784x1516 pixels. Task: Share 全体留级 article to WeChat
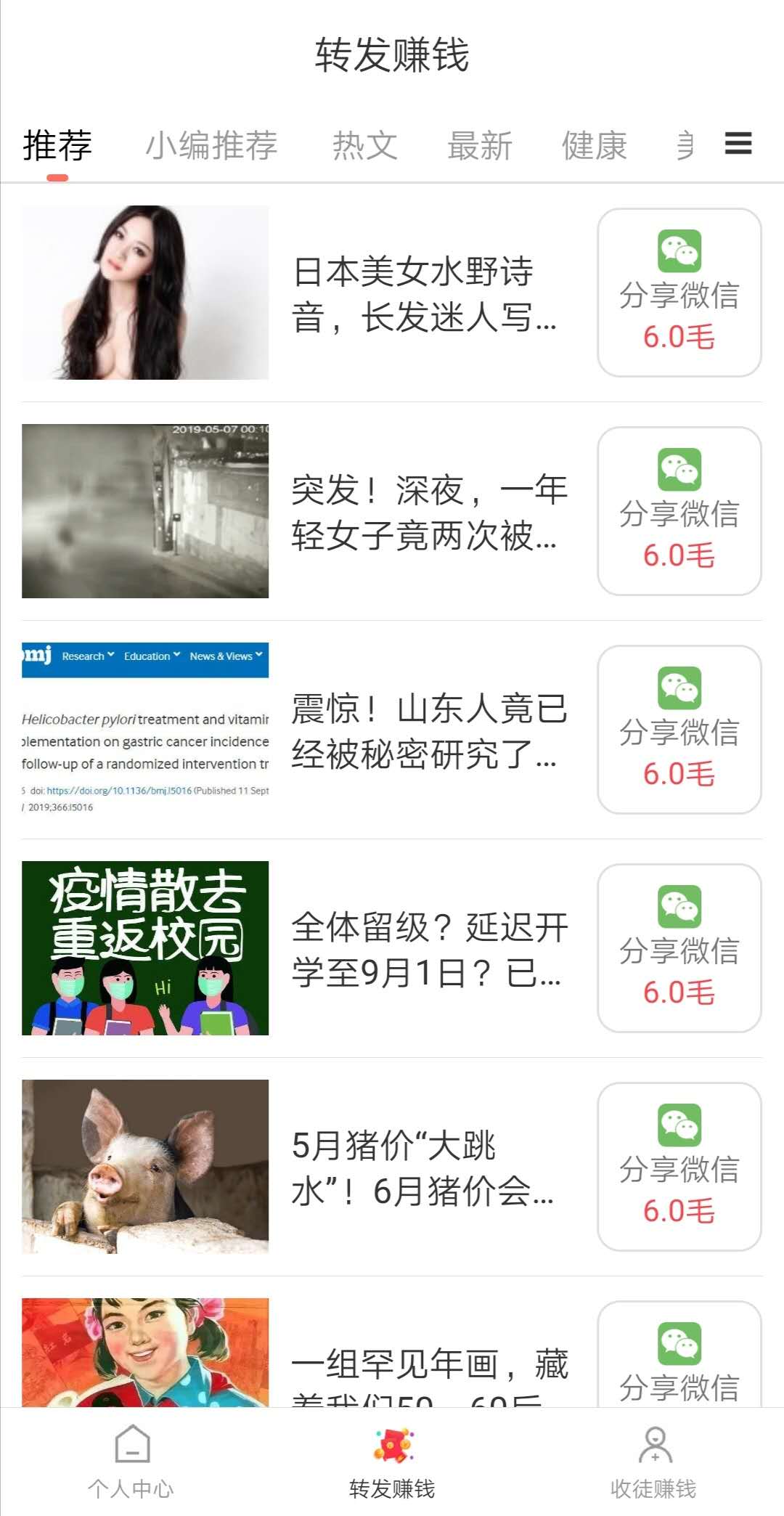[x=679, y=948]
